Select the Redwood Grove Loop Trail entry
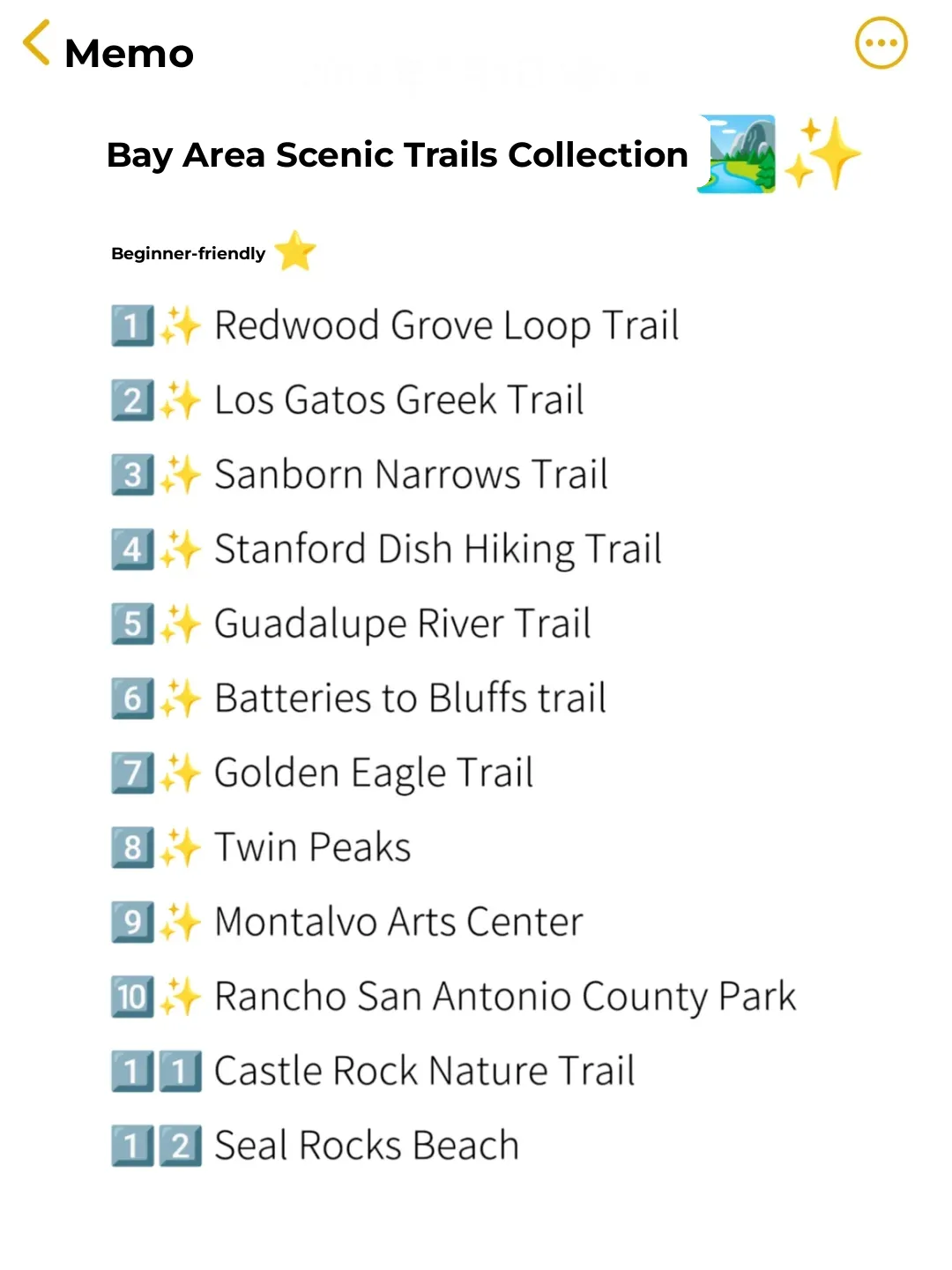This screenshot has height=1270, width=952. click(446, 325)
